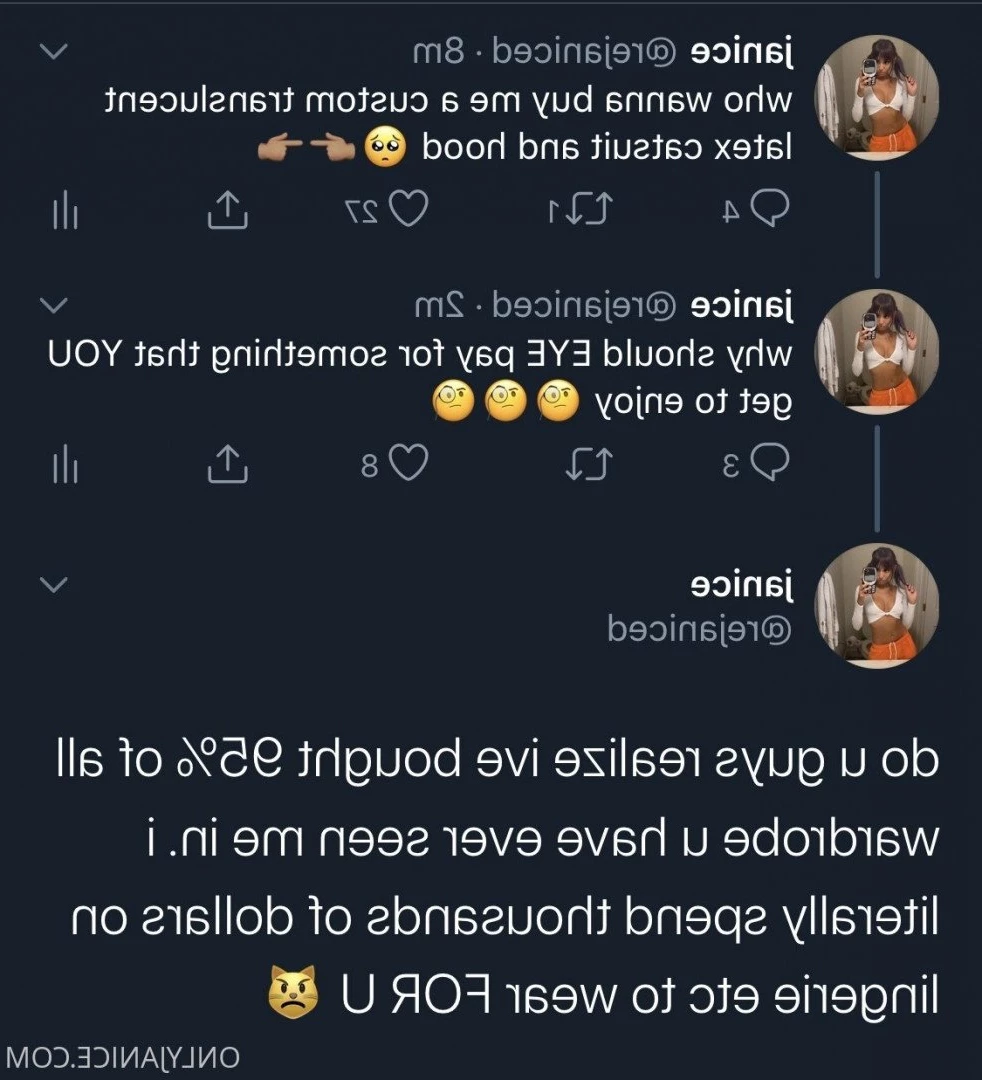Open chevron menu on the main janice tweet
Screen dimensions: 982x1080
click(56, 584)
